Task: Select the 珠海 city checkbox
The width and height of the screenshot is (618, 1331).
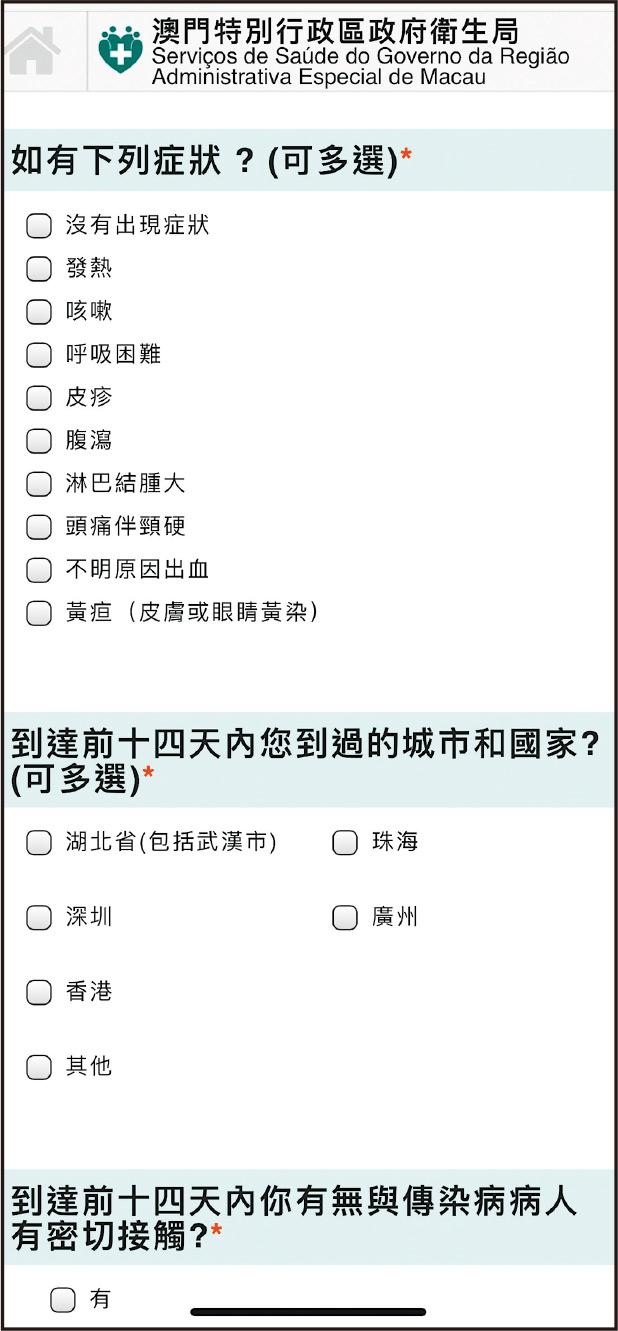Action: pyautogui.click(x=345, y=843)
